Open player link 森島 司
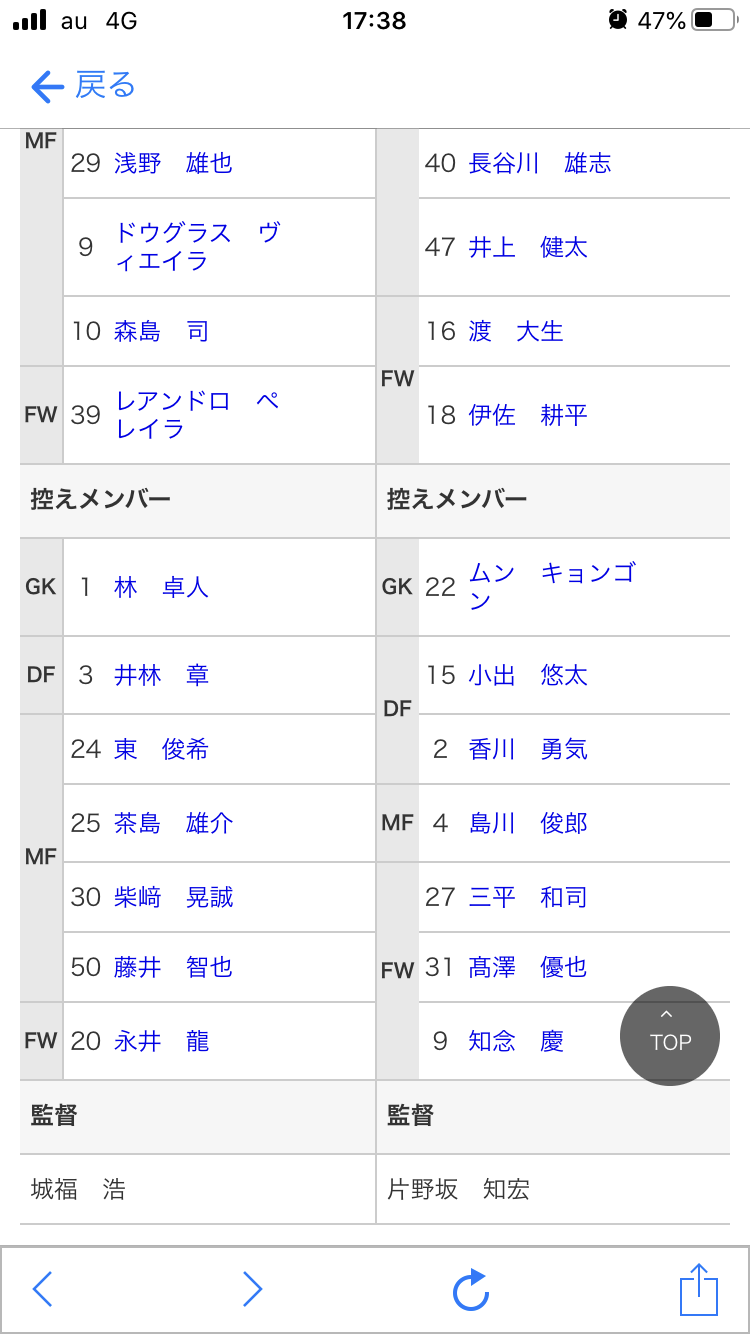The width and height of the screenshot is (750, 1334). tap(161, 332)
